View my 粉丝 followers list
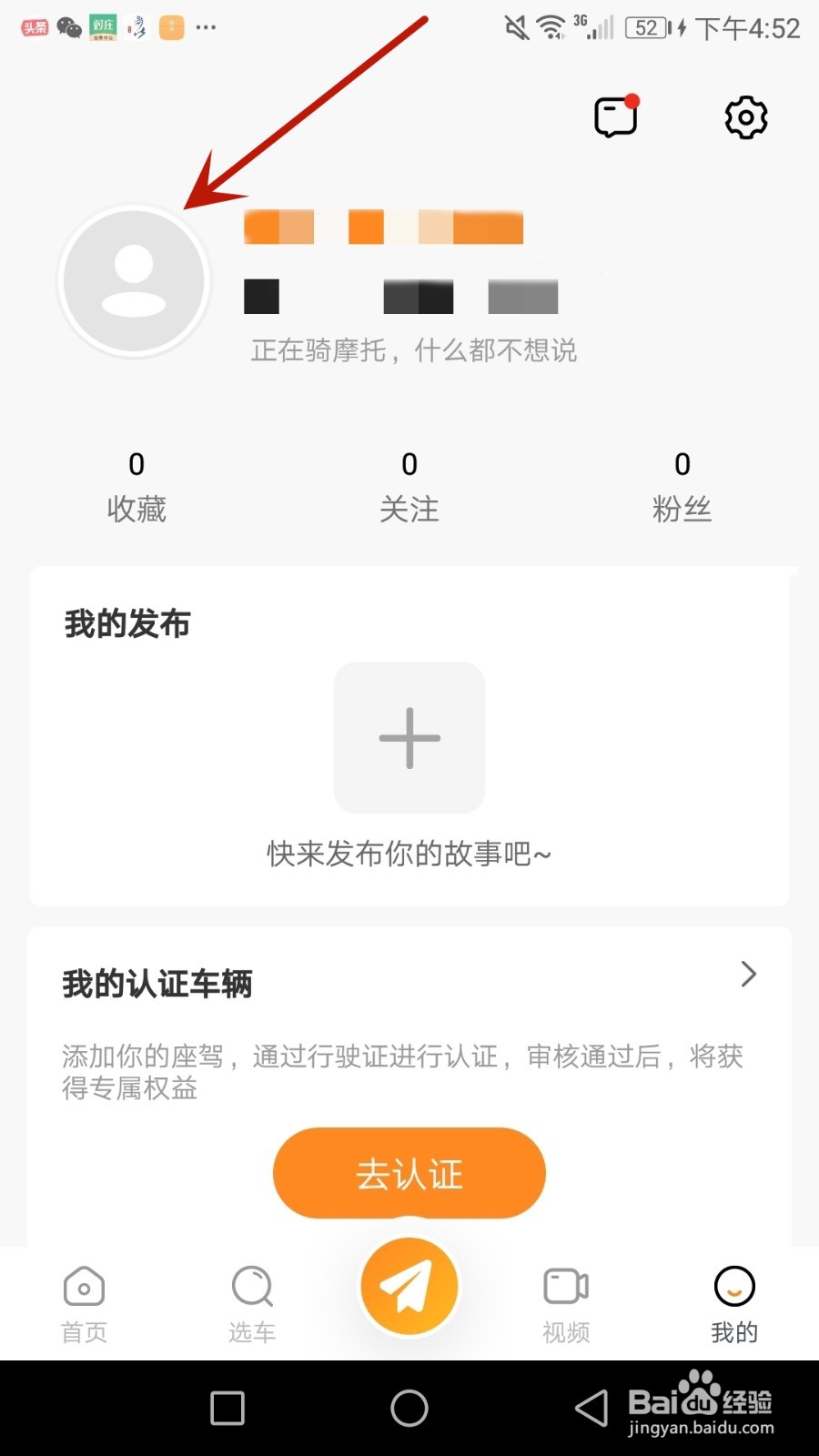Viewport: 819px width, 1456px height. [682, 487]
